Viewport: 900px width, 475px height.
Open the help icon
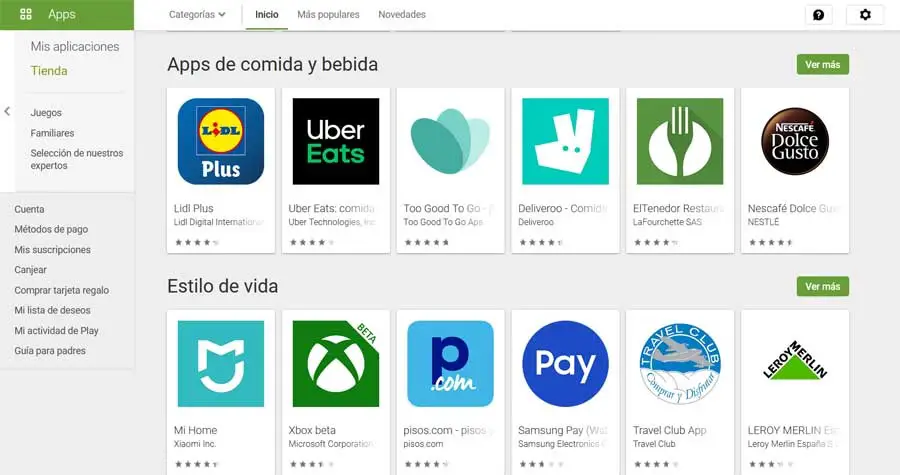coord(818,15)
